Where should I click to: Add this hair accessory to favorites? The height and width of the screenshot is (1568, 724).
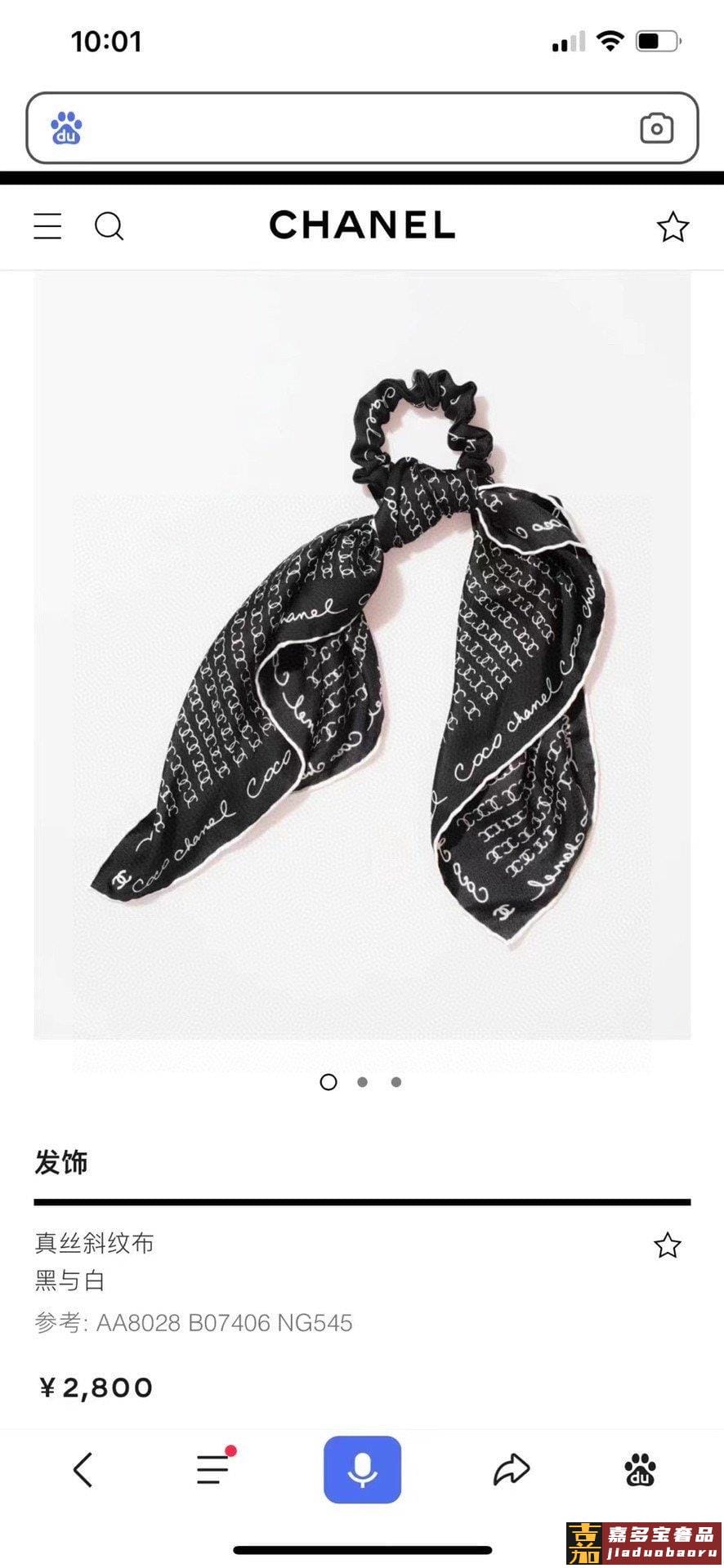tap(667, 1245)
